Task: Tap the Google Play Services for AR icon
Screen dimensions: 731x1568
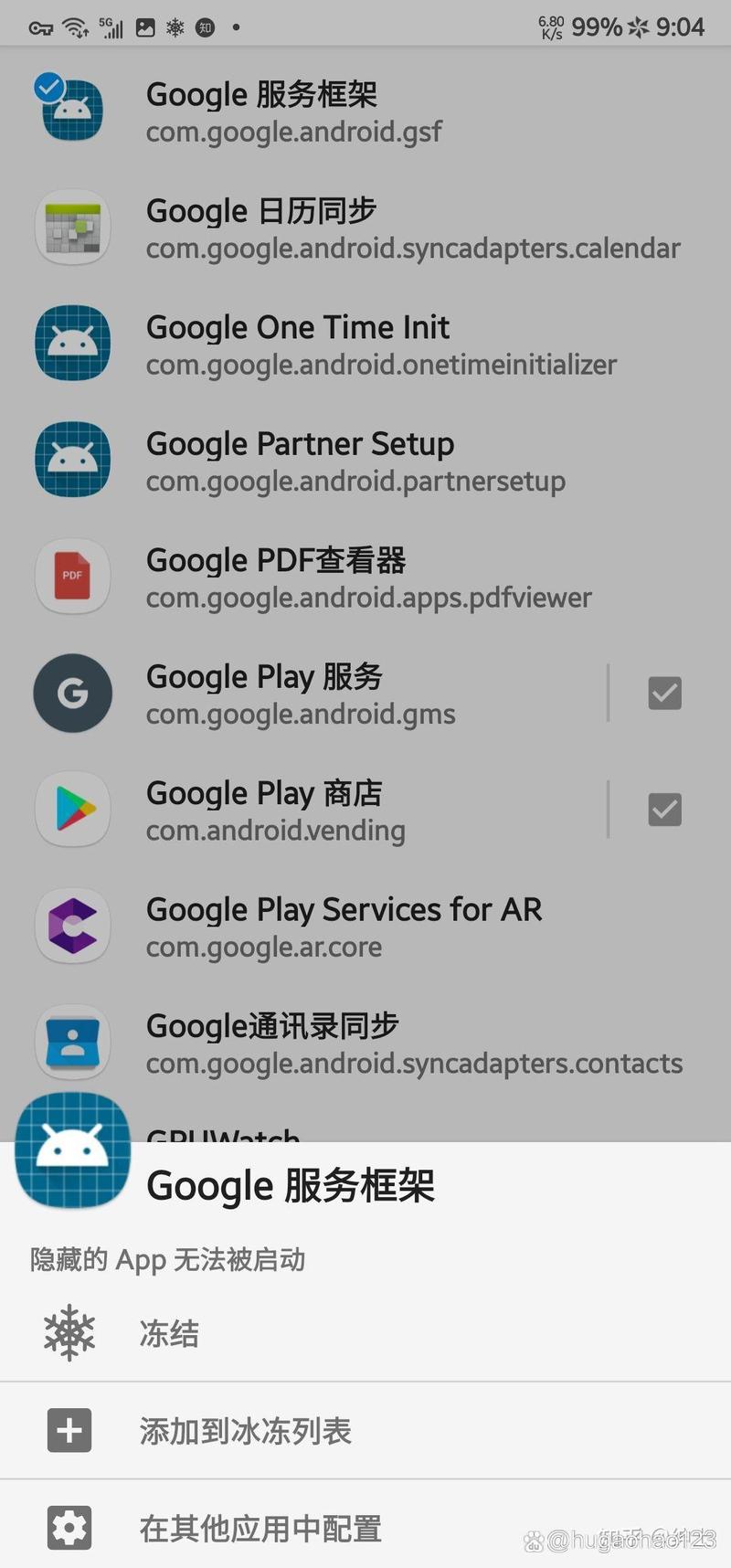Action: pos(72,926)
